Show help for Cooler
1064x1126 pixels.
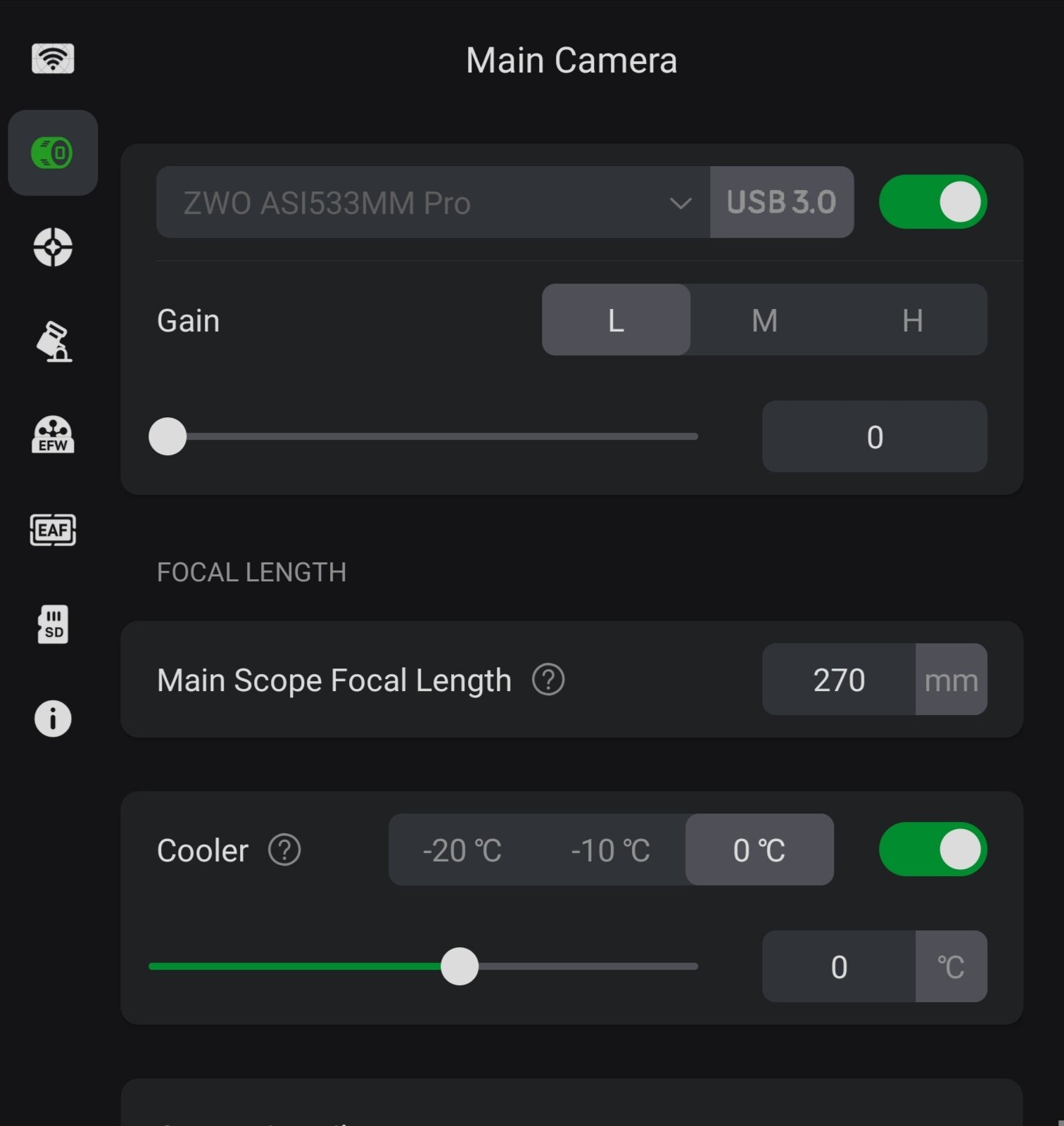coord(284,850)
